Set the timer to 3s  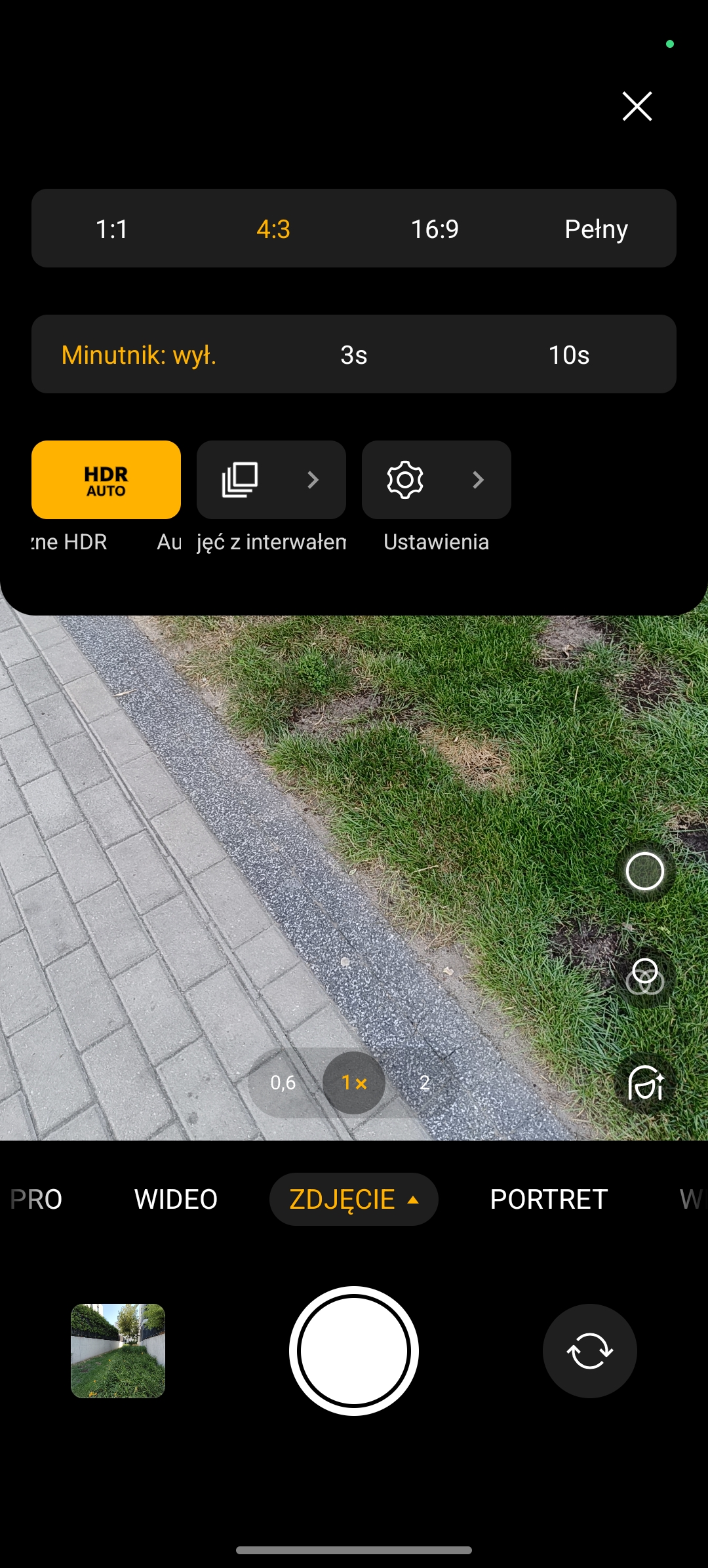(353, 355)
